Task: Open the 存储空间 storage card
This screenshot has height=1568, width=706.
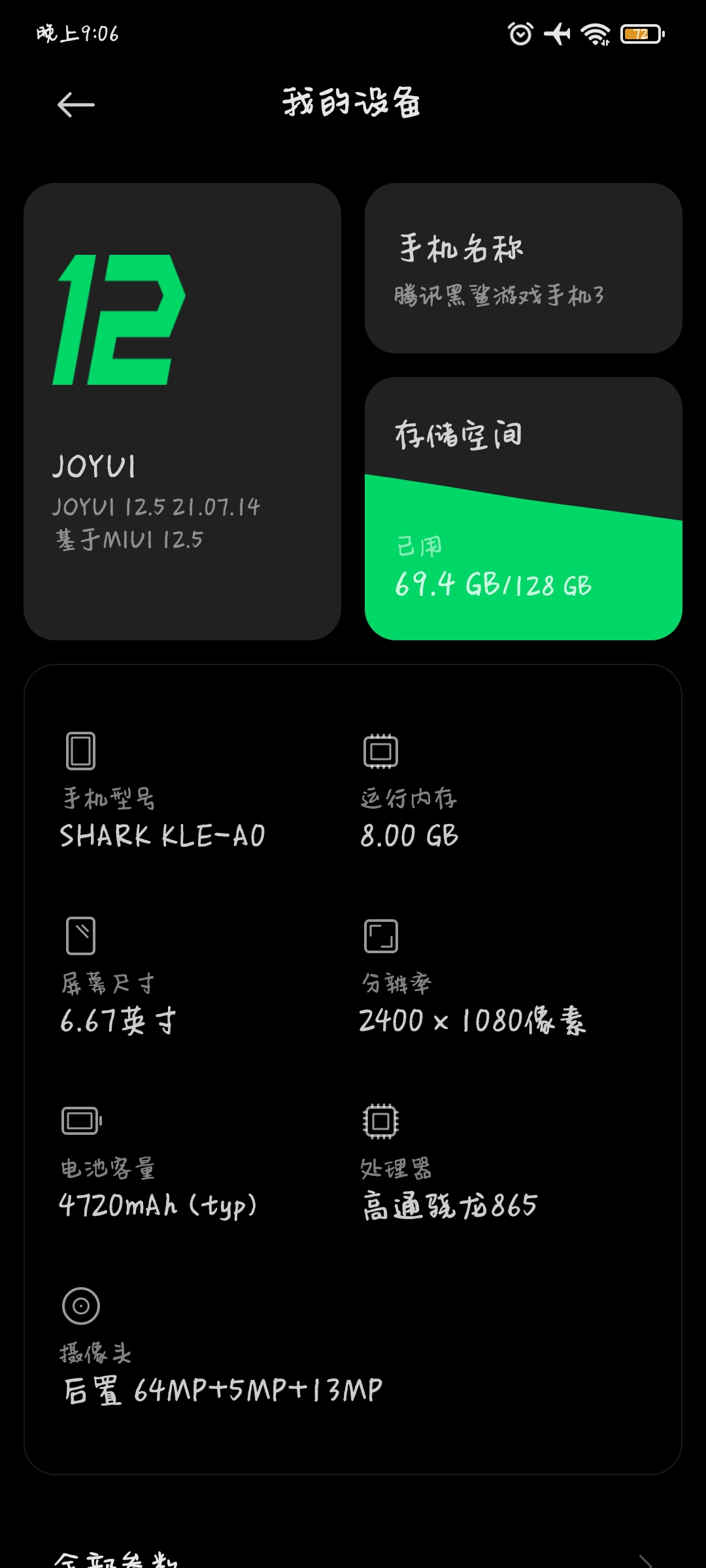Action: coord(523,508)
